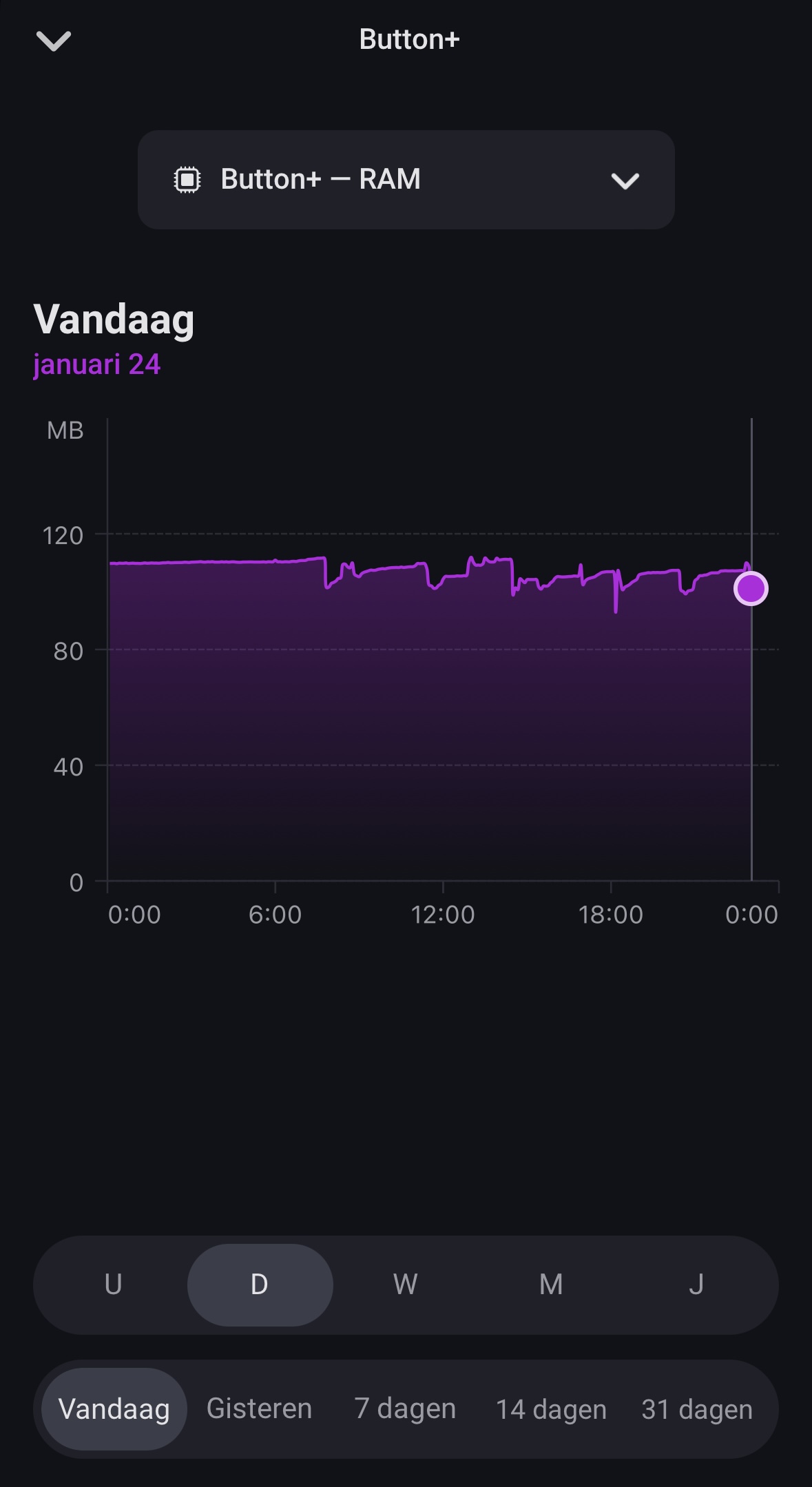Switch to the M resolution tab

(551, 1285)
